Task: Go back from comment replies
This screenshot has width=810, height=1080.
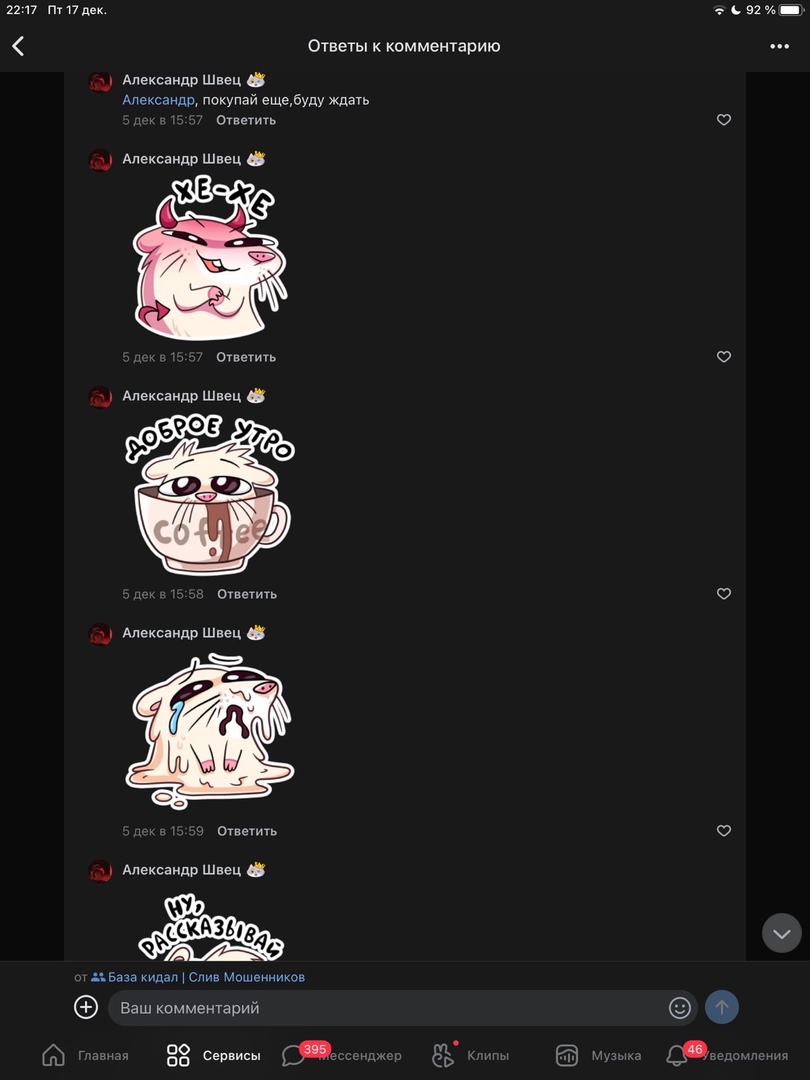Action: click(18, 46)
